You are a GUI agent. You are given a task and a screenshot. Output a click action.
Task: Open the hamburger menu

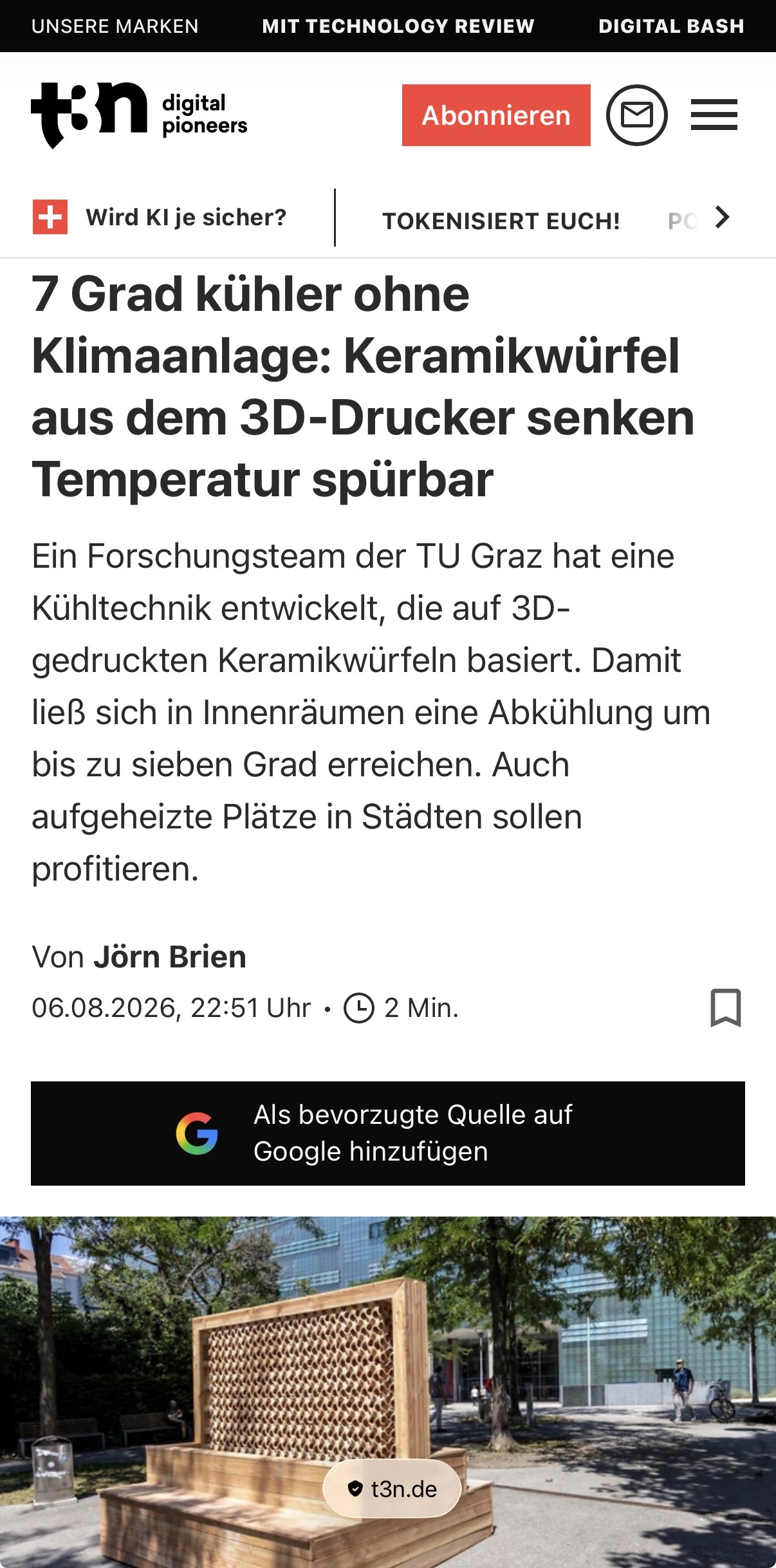(714, 115)
